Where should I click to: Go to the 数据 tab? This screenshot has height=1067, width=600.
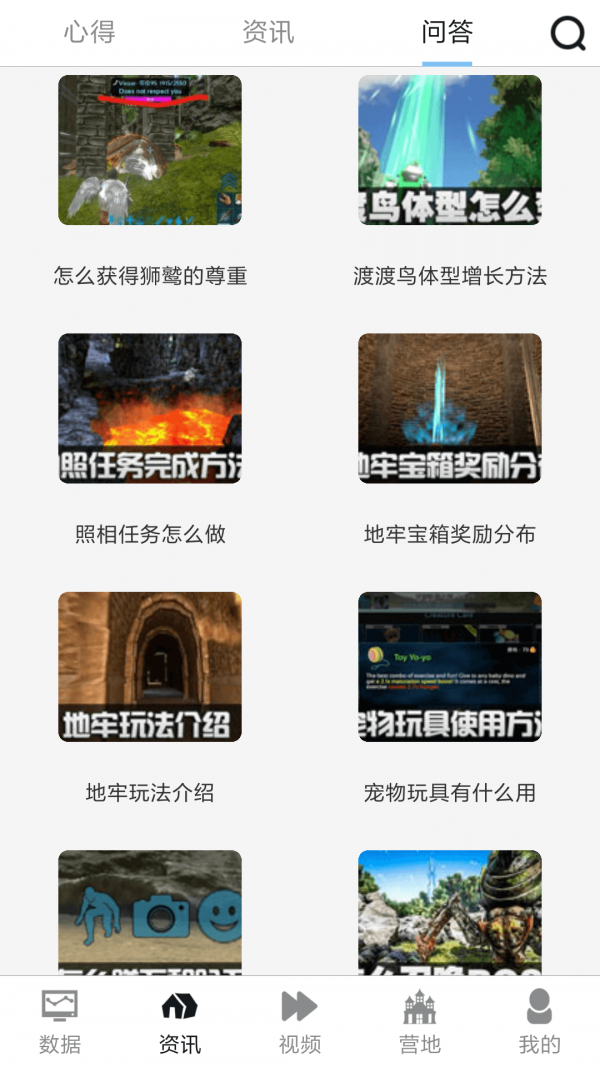pyautogui.click(x=60, y=1021)
